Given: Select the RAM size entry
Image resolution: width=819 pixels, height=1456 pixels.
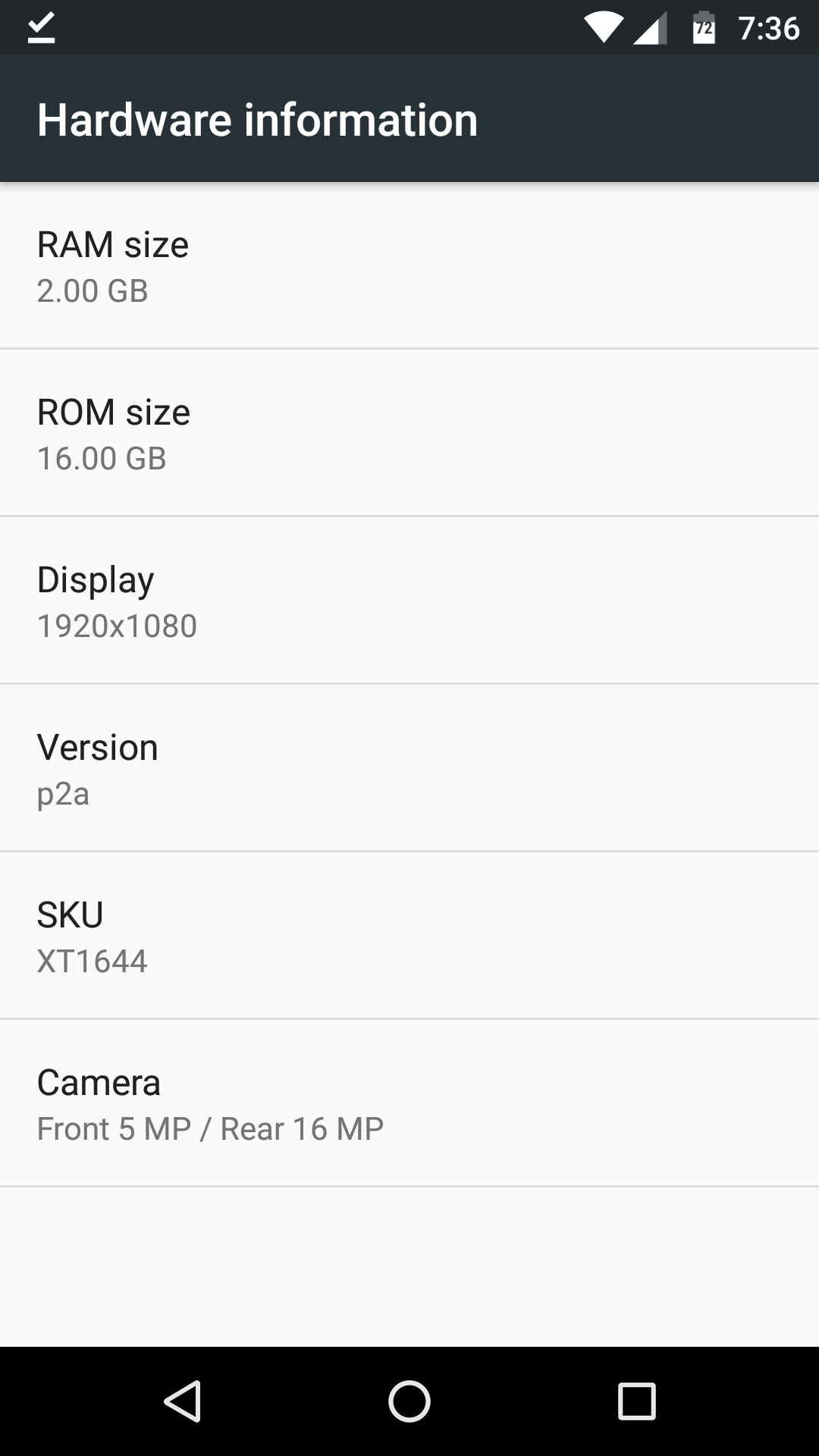Looking at the screenshot, I should 409,265.
